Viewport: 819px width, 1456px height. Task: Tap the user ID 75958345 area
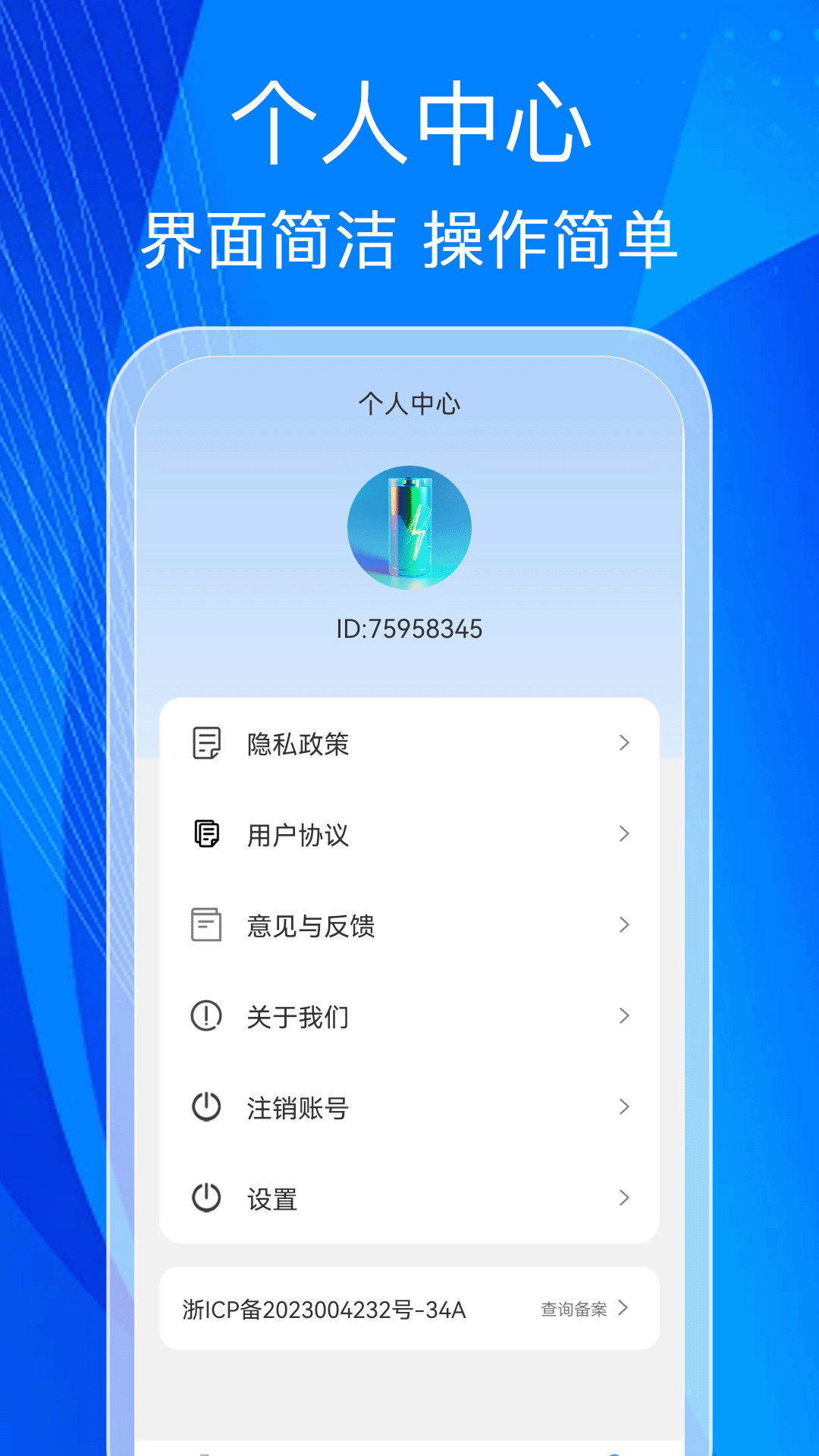[409, 628]
